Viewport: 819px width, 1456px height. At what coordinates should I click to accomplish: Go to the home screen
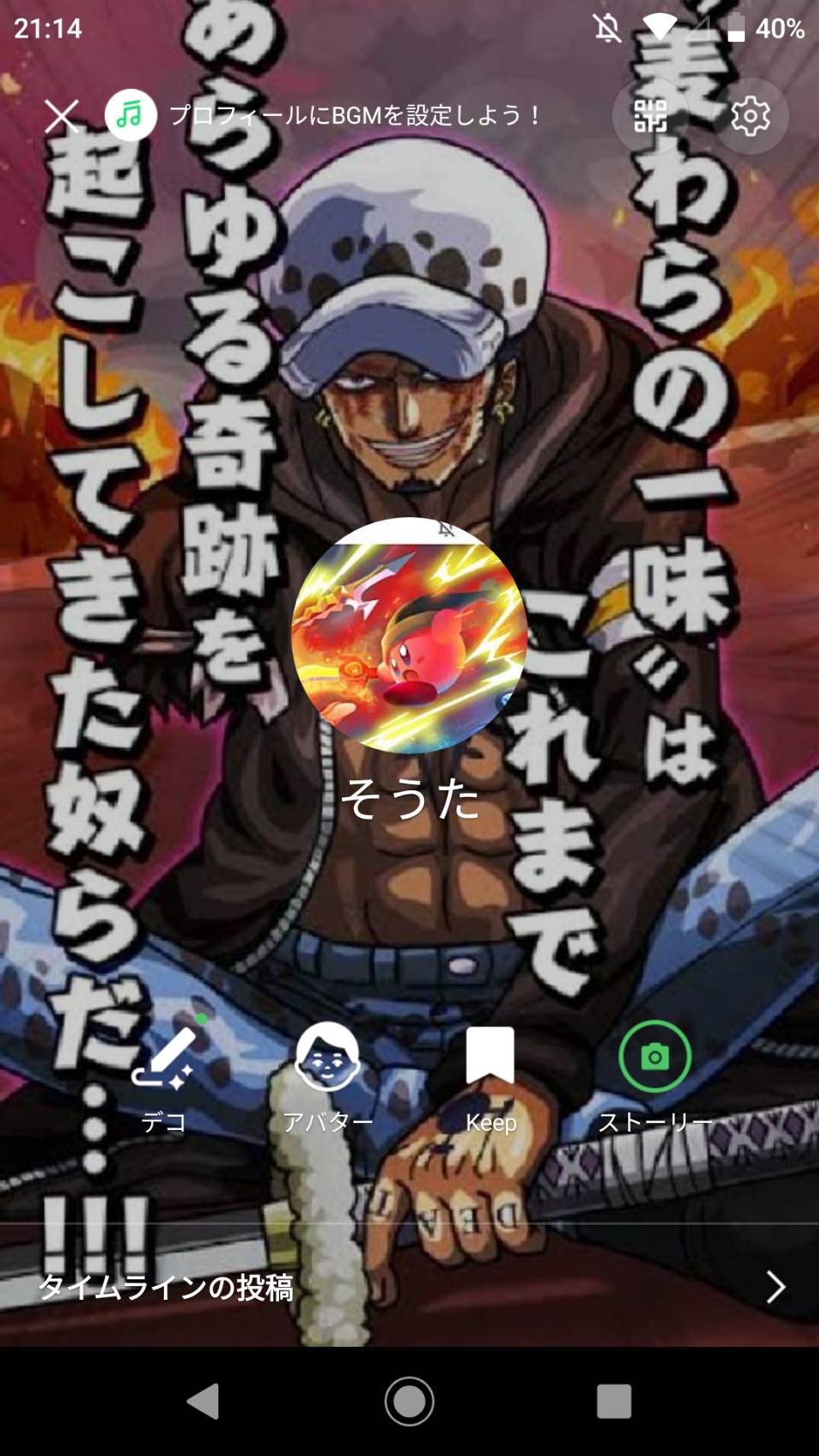click(x=409, y=1401)
